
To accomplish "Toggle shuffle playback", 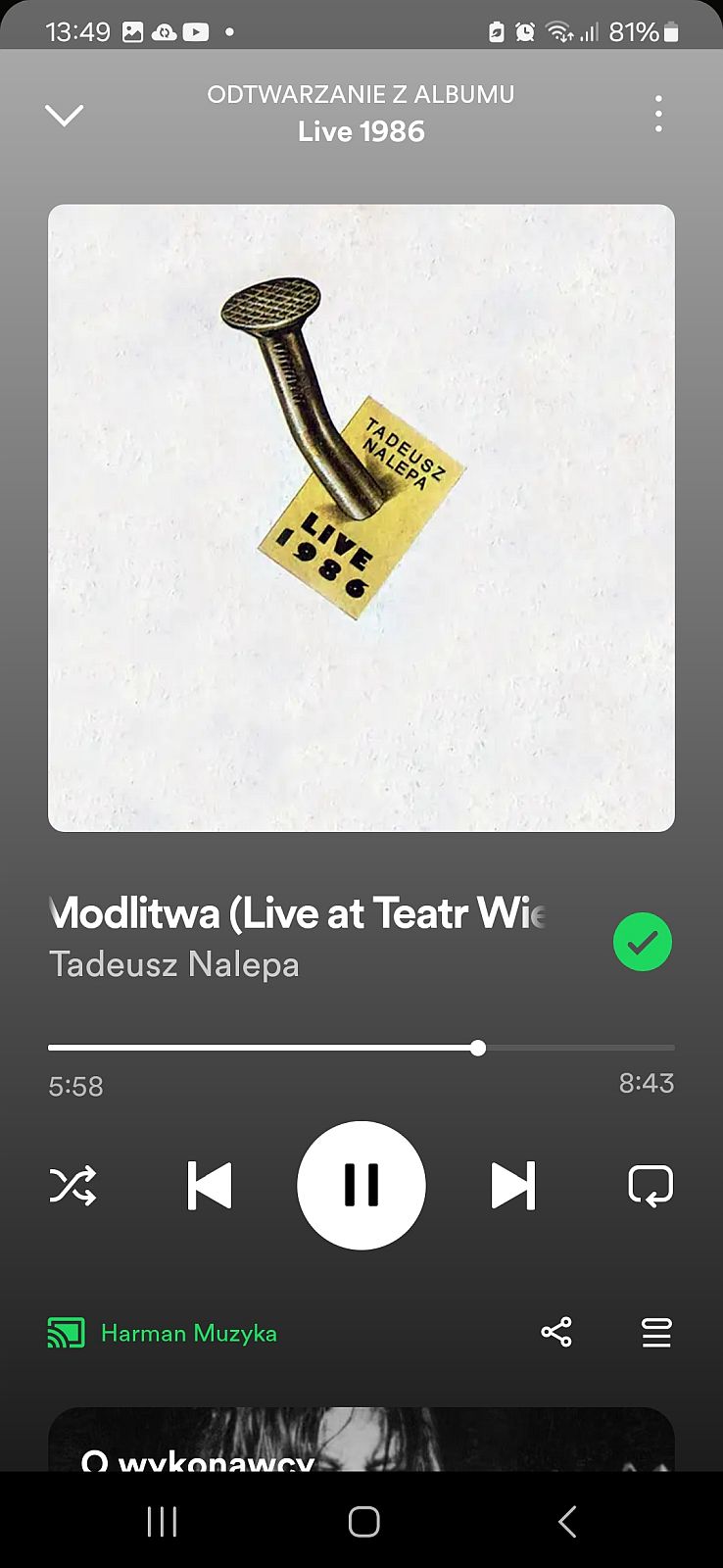I will pos(72,1185).
